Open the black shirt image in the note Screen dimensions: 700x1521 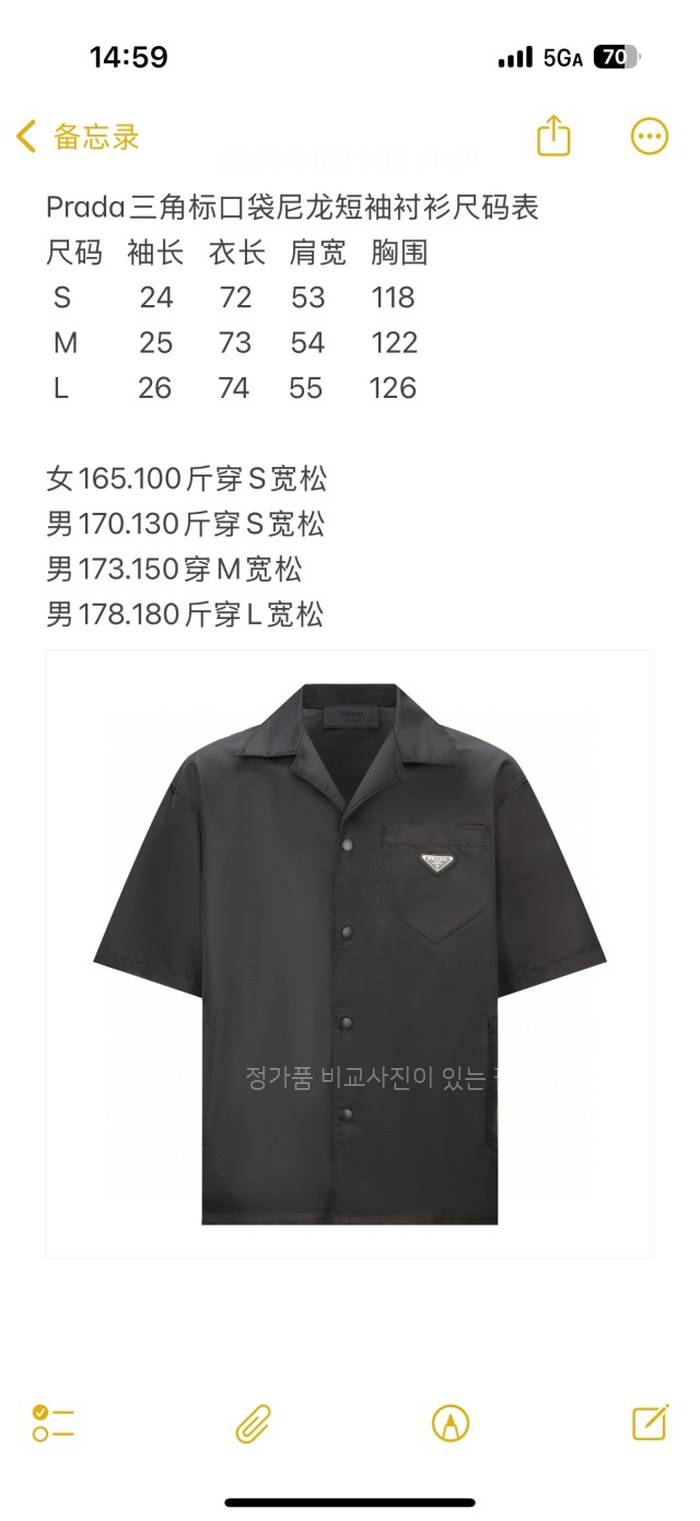click(350, 953)
